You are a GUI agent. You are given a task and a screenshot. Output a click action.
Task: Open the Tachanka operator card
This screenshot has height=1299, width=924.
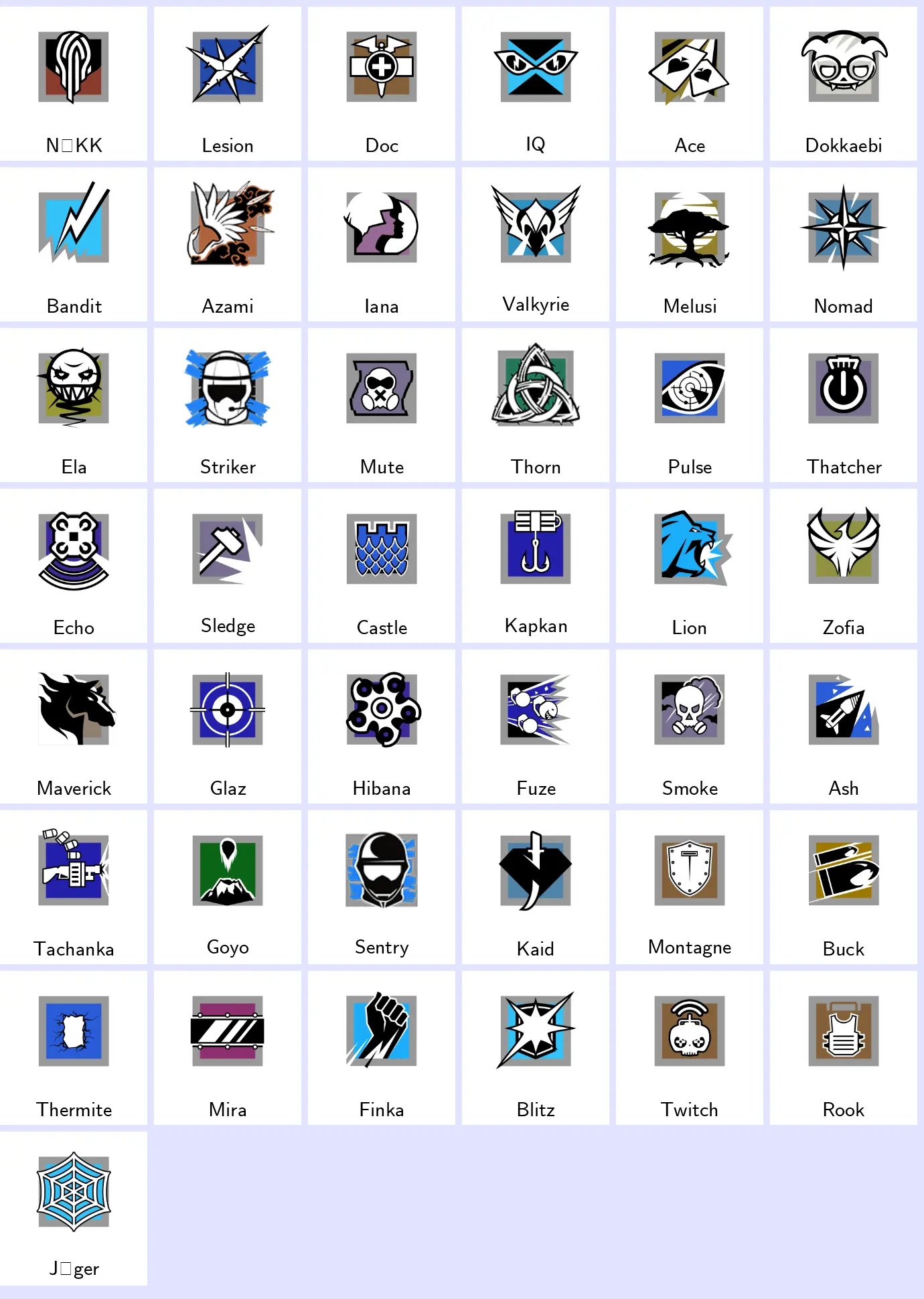pyautogui.click(x=74, y=887)
